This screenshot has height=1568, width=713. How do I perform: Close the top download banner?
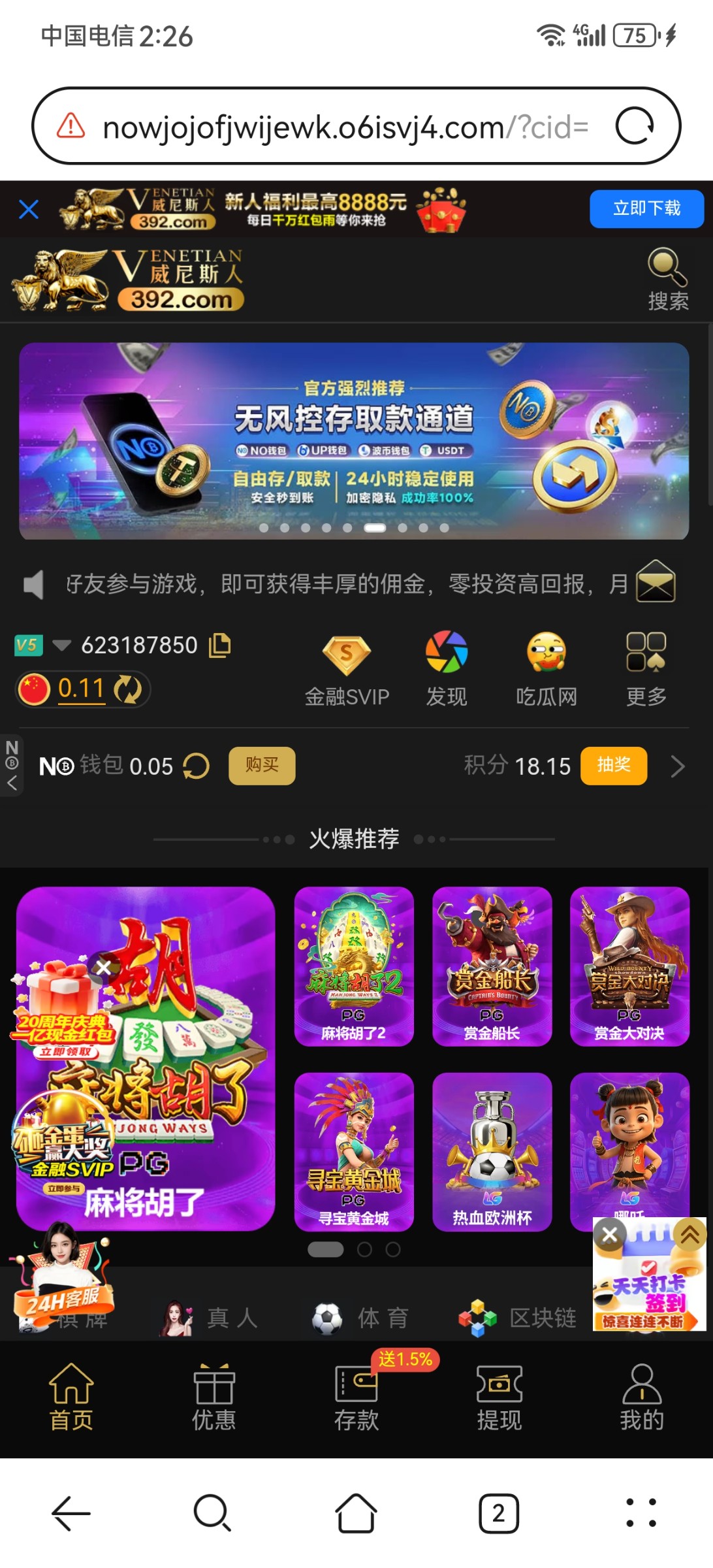tap(29, 210)
